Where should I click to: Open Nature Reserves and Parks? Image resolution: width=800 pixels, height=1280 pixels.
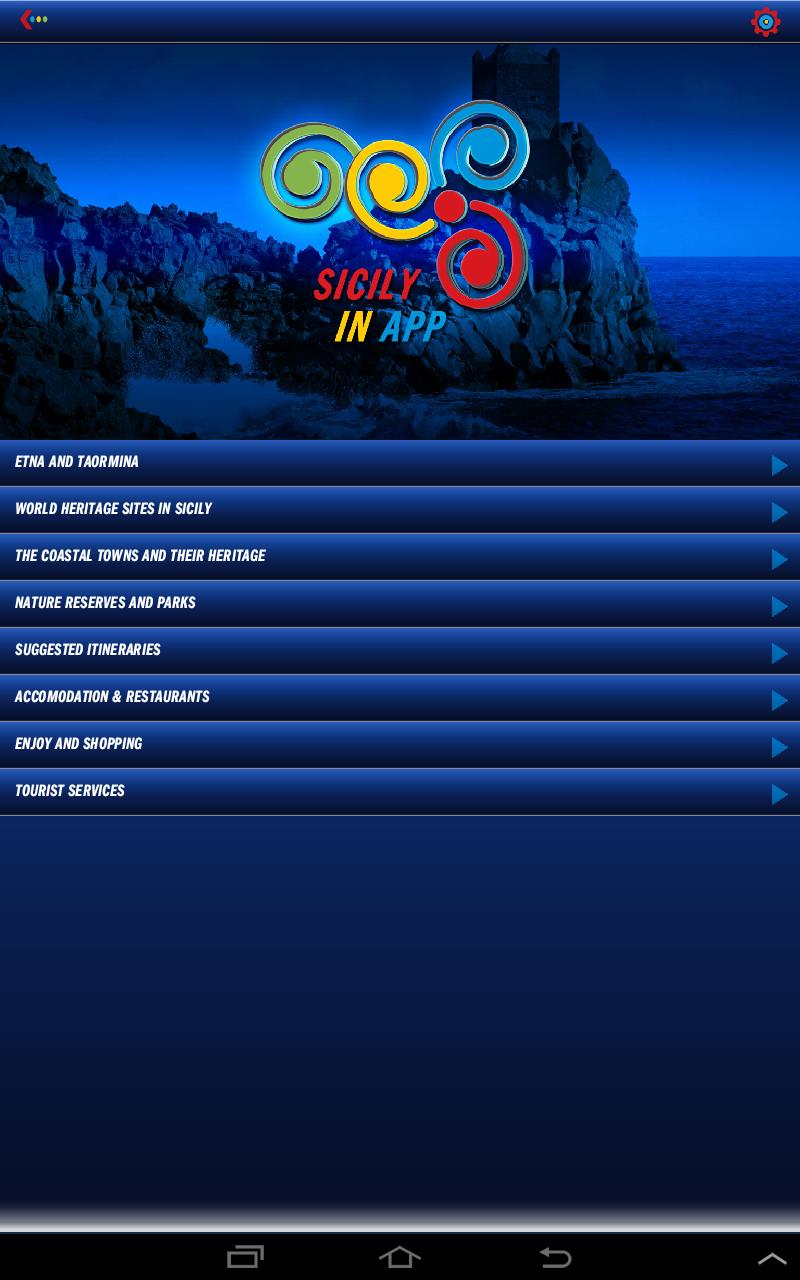point(400,604)
